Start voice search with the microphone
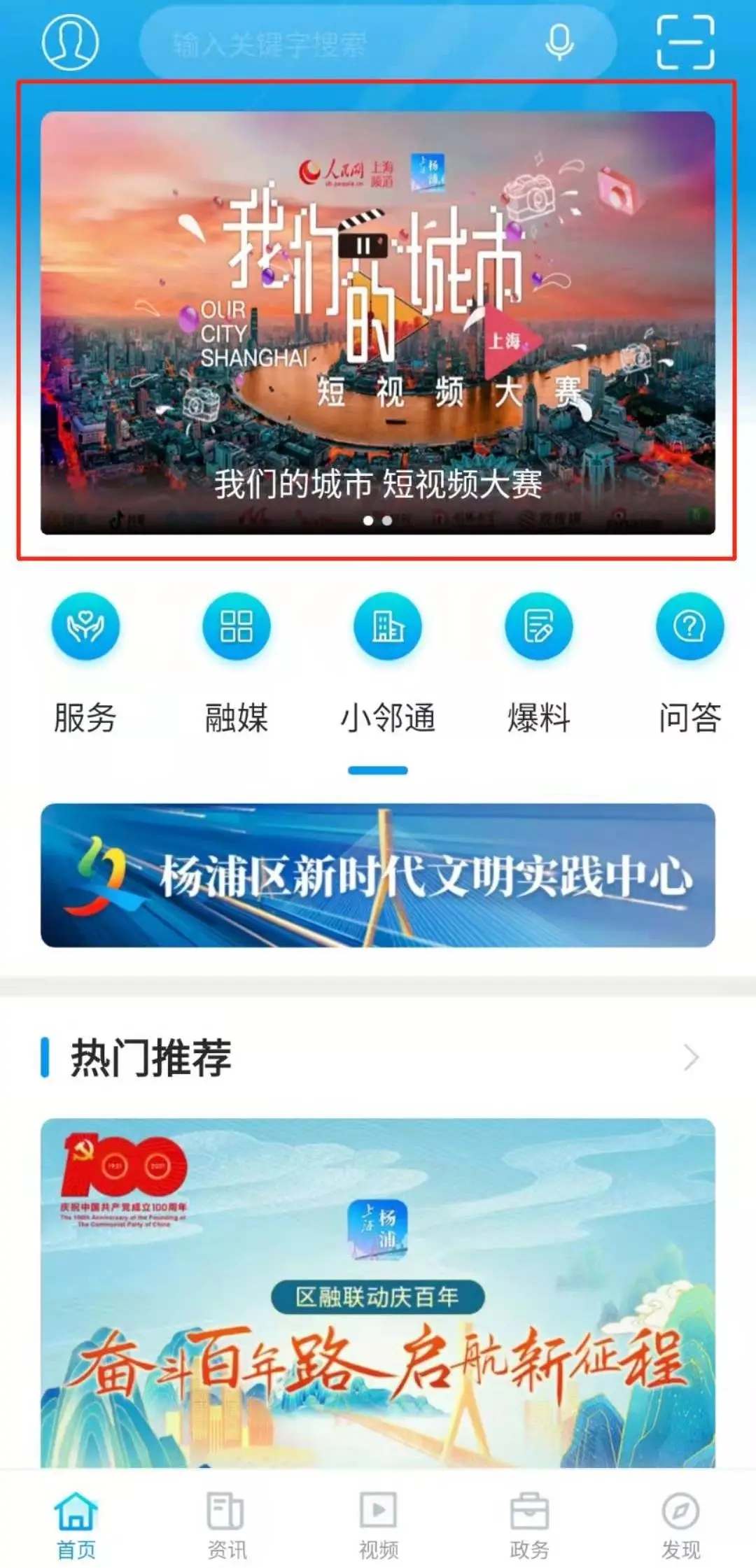This screenshot has height=1568, width=756. [559, 42]
